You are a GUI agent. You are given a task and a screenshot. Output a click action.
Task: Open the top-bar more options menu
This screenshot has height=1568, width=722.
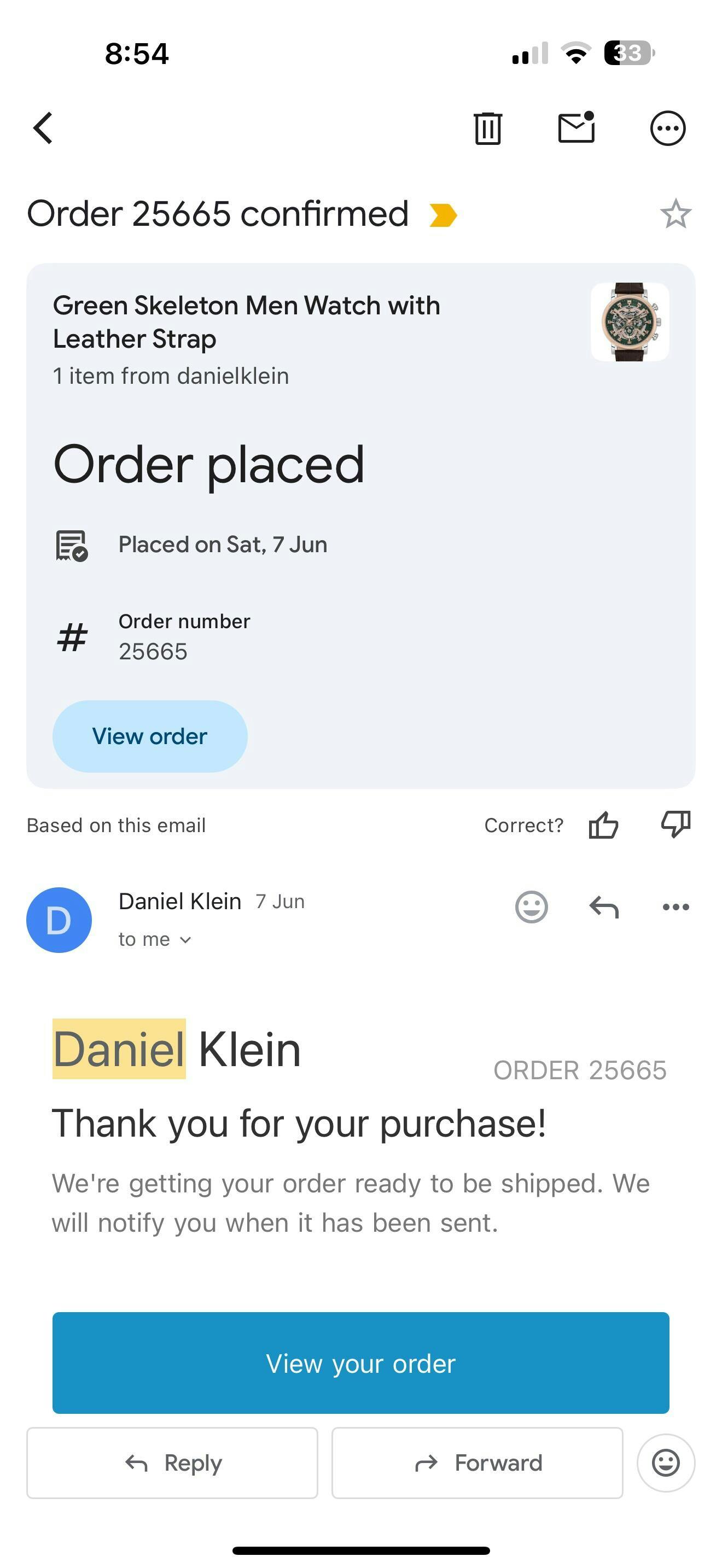click(x=668, y=128)
